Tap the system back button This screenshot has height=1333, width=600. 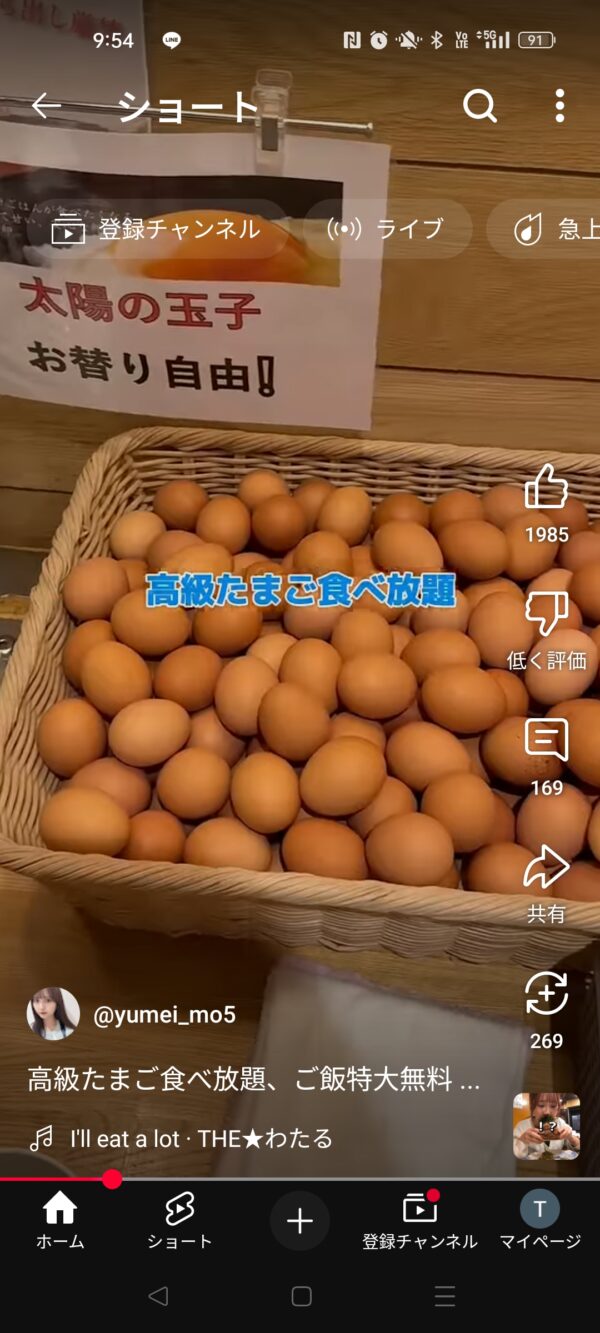click(157, 1297)
